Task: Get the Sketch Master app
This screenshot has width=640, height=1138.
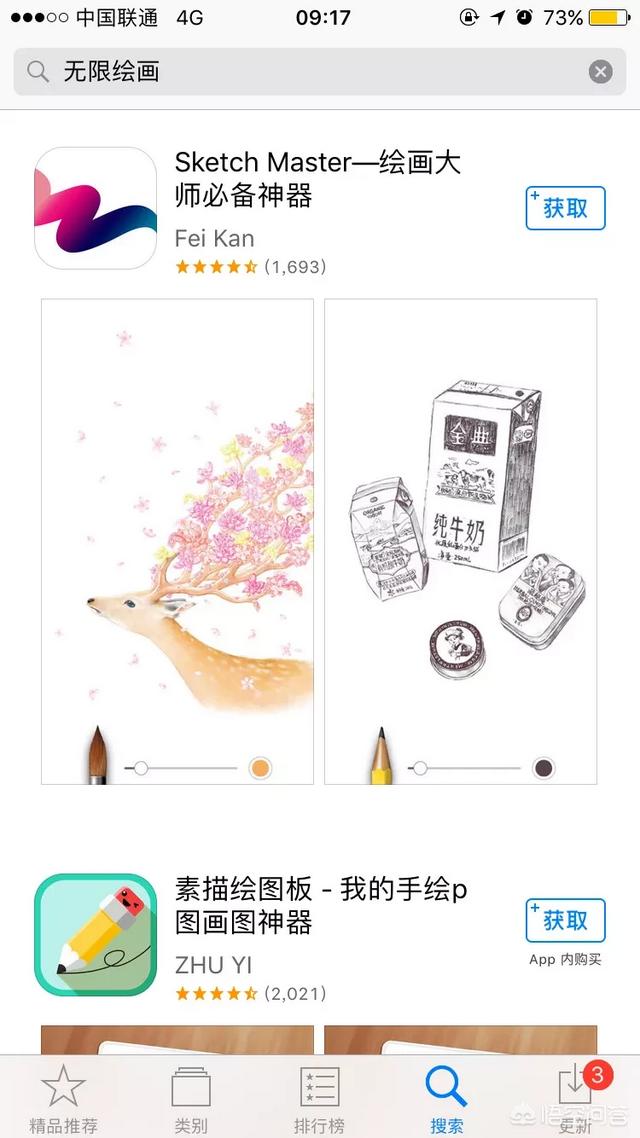Action: tap(565, 208)
